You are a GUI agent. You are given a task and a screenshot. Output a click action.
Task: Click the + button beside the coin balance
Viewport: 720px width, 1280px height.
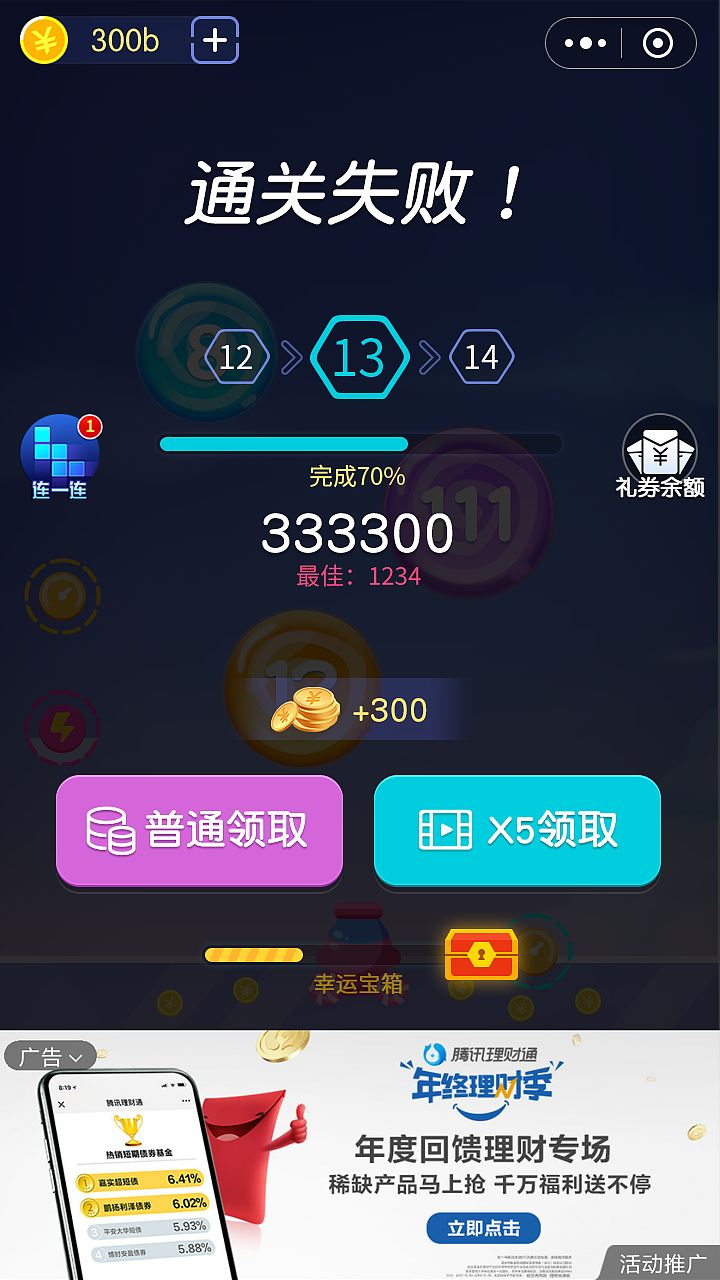(x=214, y=40)
